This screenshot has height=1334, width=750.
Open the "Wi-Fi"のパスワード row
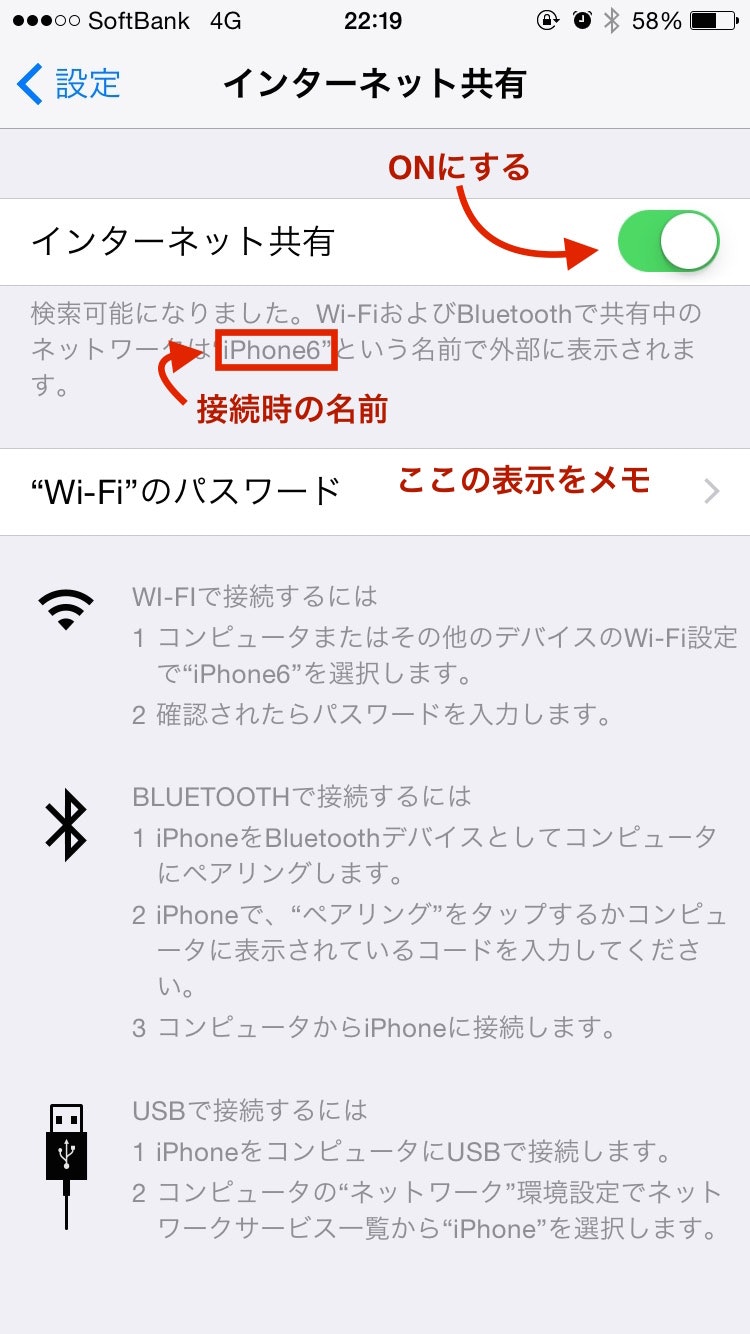point(375,491)
